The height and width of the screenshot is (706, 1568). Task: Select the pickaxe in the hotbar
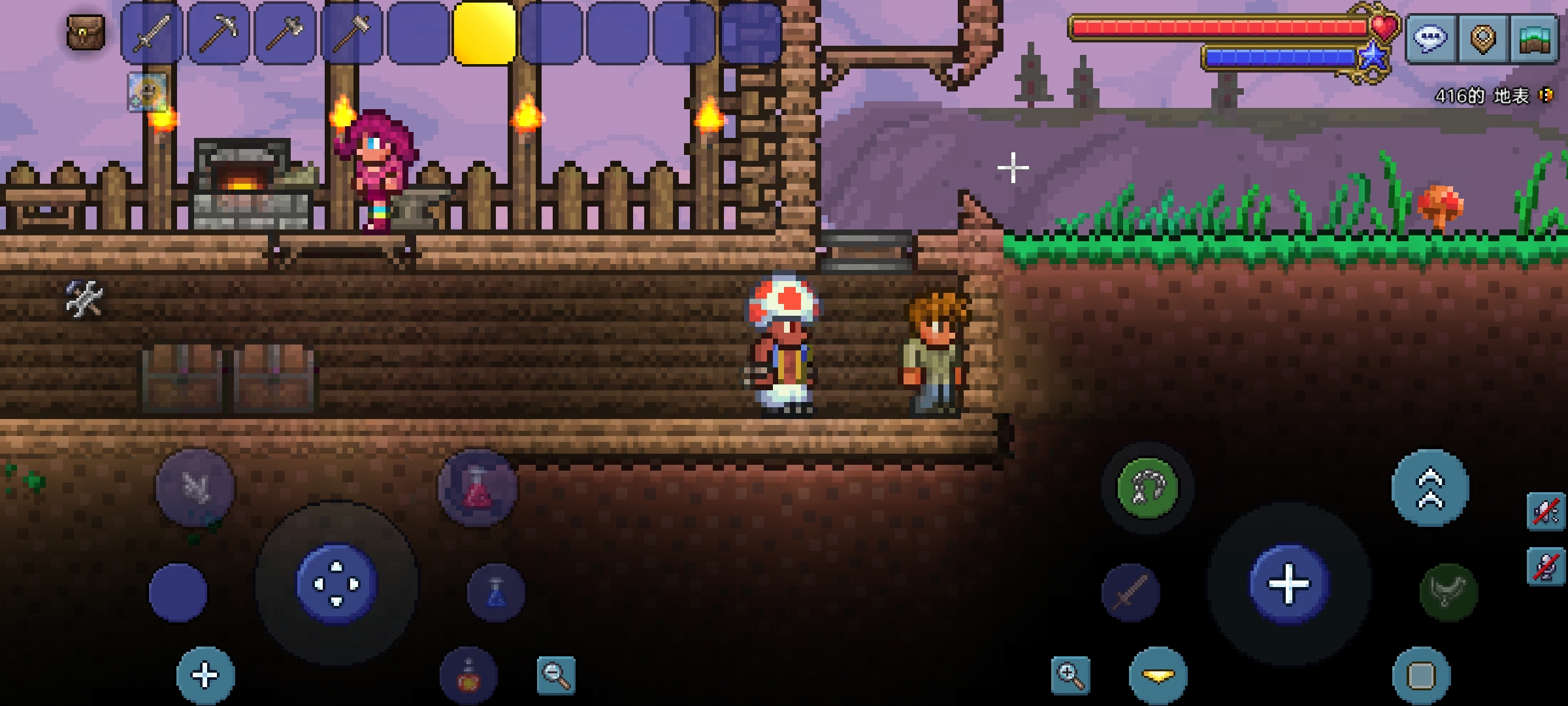coord(218,33)
